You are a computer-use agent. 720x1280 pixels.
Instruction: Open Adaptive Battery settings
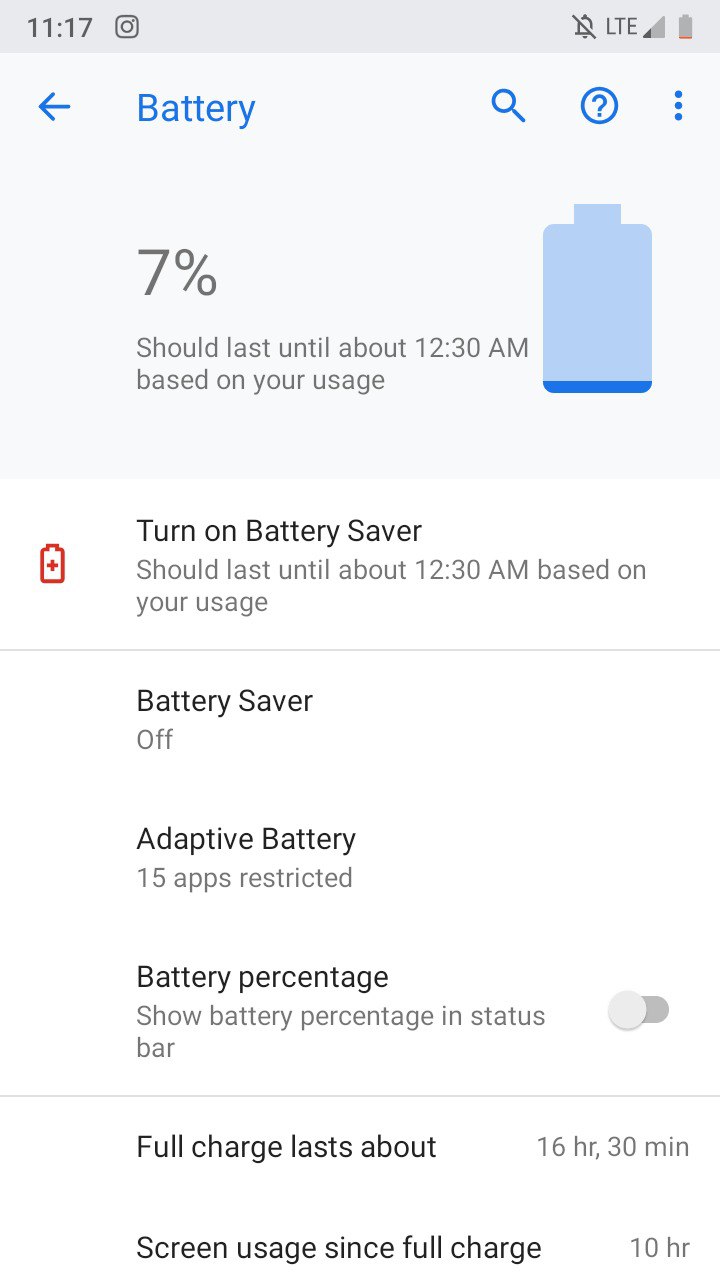click(360, 858)
